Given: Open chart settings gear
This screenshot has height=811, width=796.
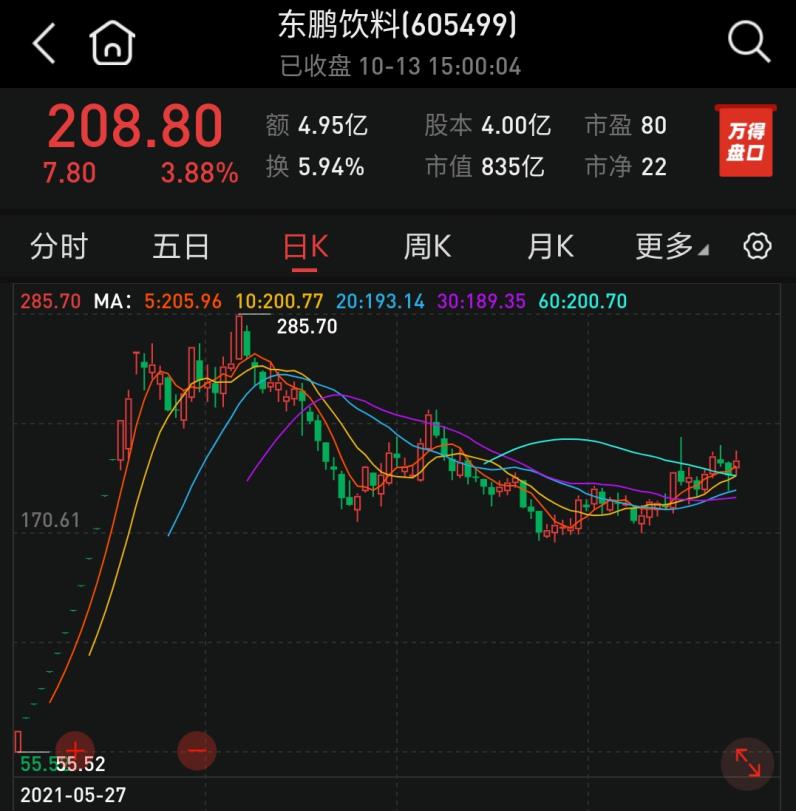Looking at the screenshot, I should click(758, 246).
